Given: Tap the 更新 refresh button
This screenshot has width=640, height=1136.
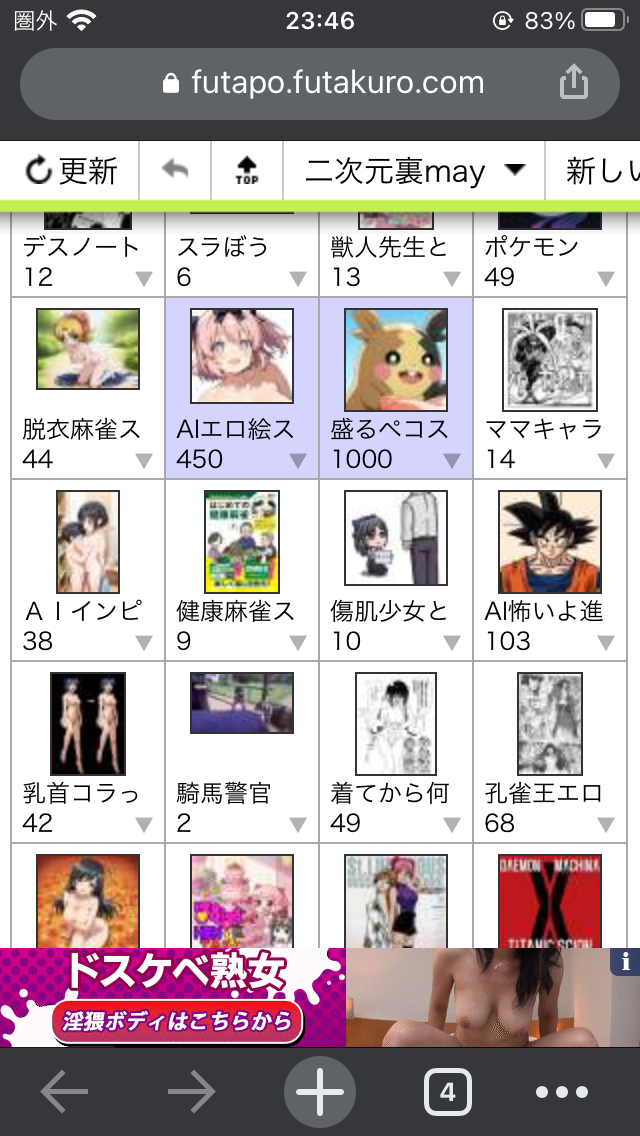Looking at the screenshot, I should coord(71,171).
